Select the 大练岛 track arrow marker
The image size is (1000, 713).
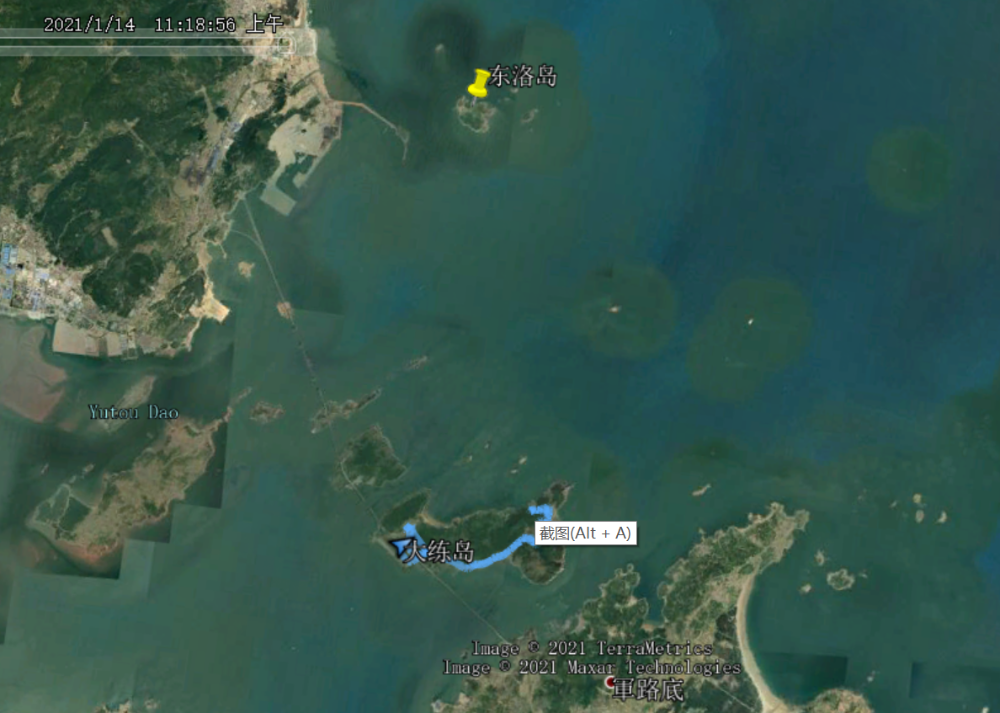point(402,547)
